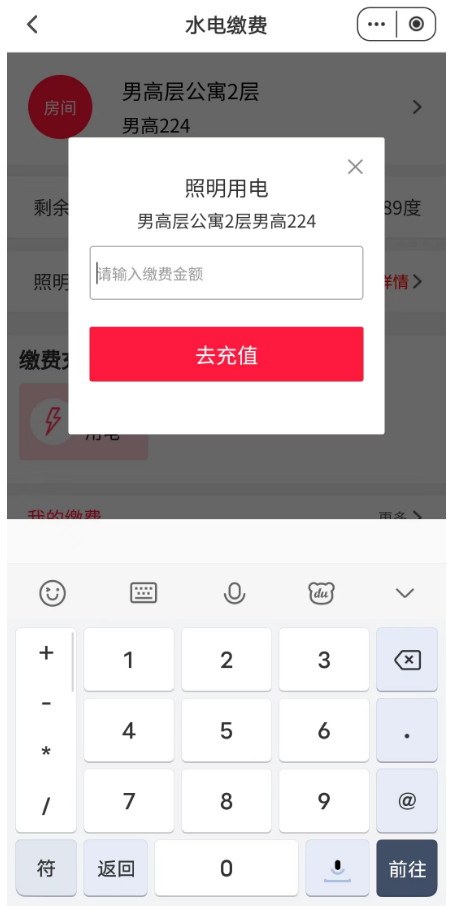Close the mini program with the circle button
This screenshot has width=465, height=906.
(x=416, y=24)
